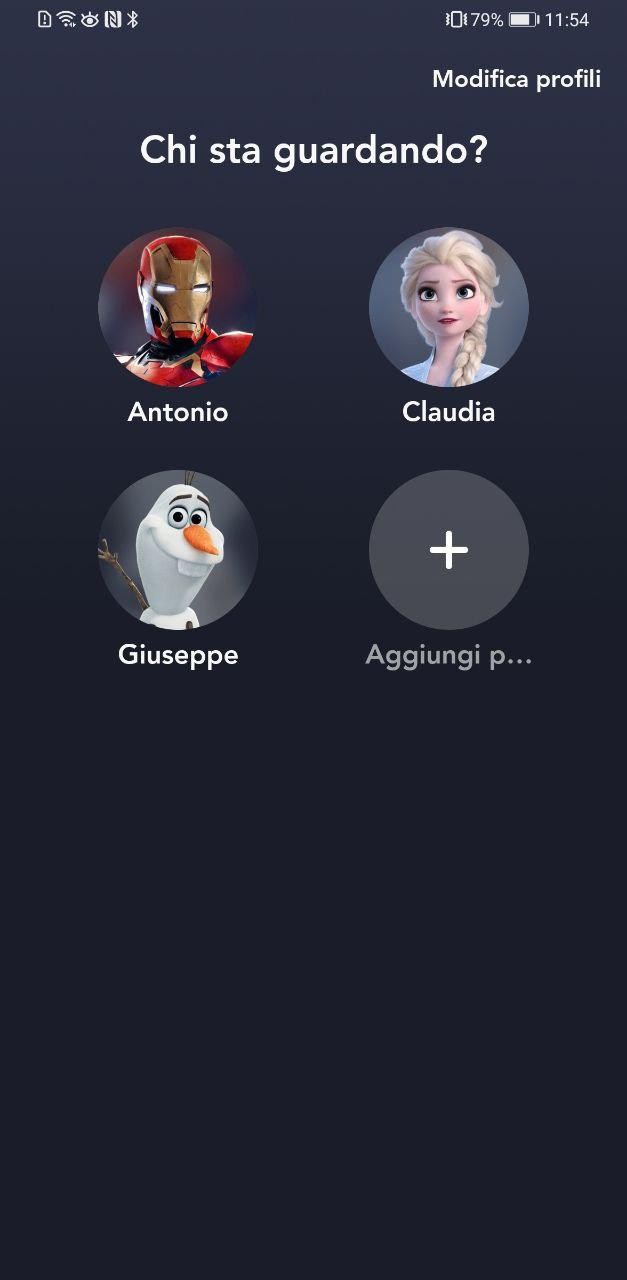Choose Claudia's profile

(x=449, y=307)
